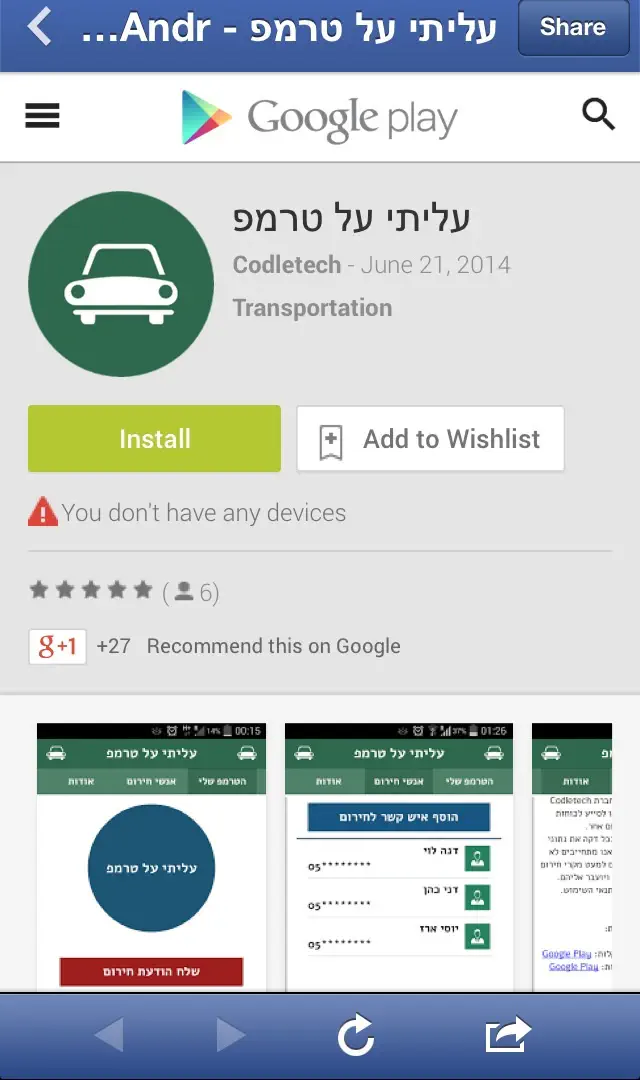The width and height of the screenshot is (640, 1080).
Task: Tap the Share button in header
Action: [x=572, y=28]
